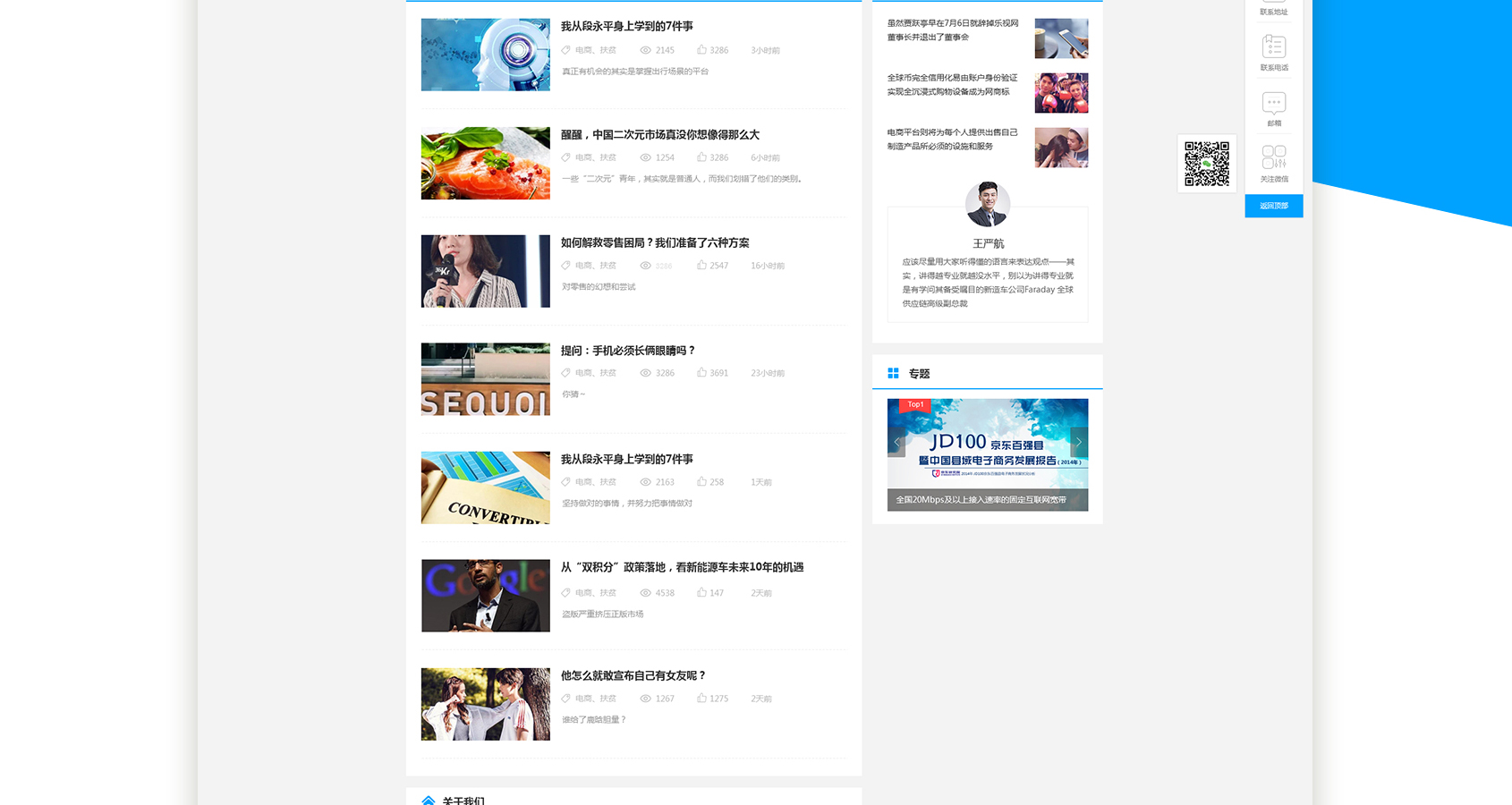Open the JD100 京东百强县 topic banner
1512x805 pixels.
(x=987, y=453)
